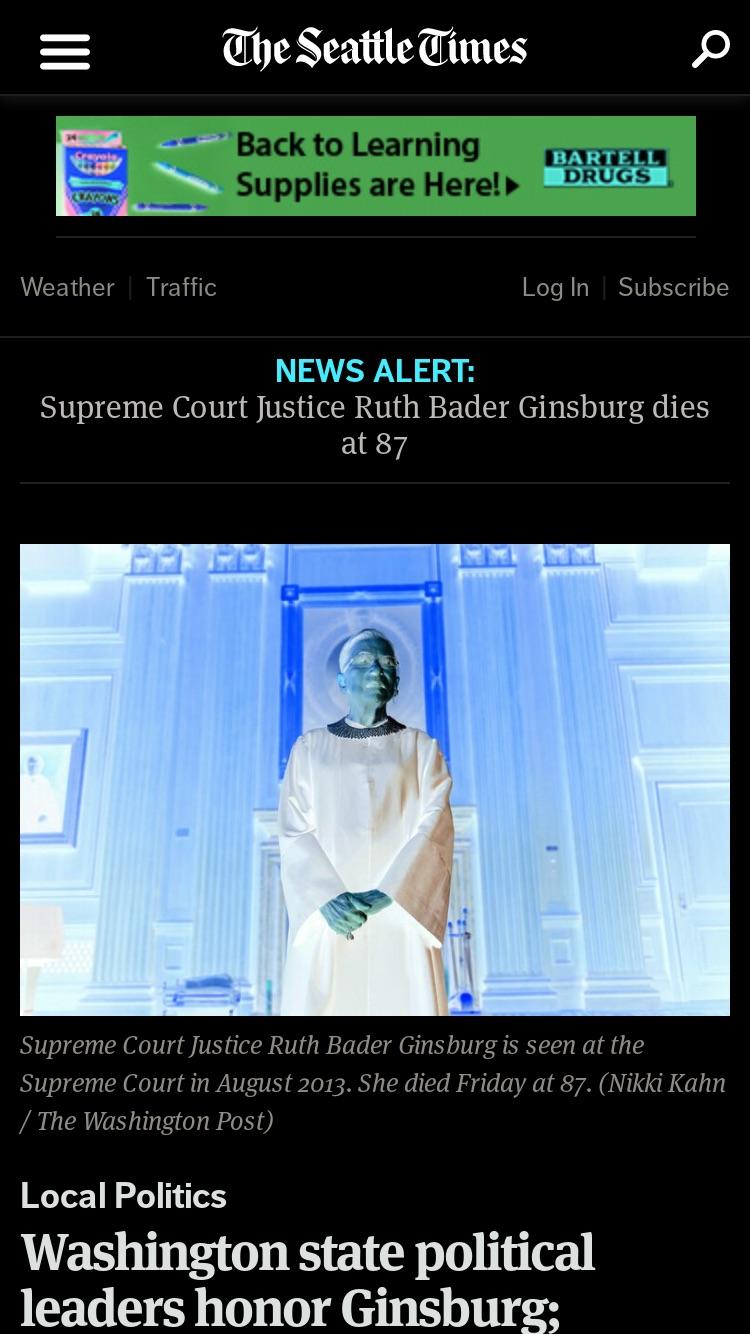This screenshot has height=1334, width=750.
Task: Tap Log In
Action: tap(555, 287)
